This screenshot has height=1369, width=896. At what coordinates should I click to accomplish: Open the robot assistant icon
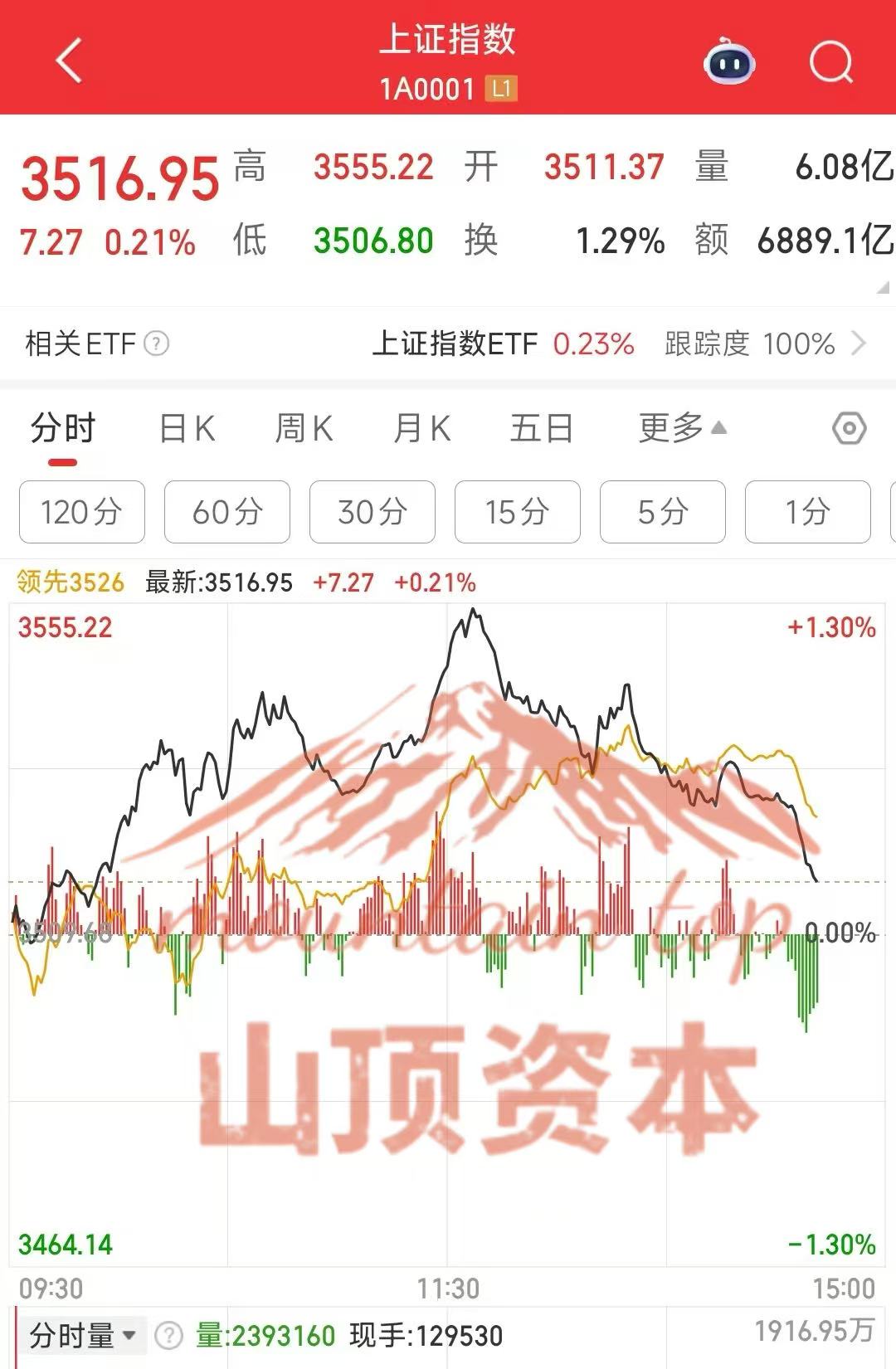(x=729, y=61)
